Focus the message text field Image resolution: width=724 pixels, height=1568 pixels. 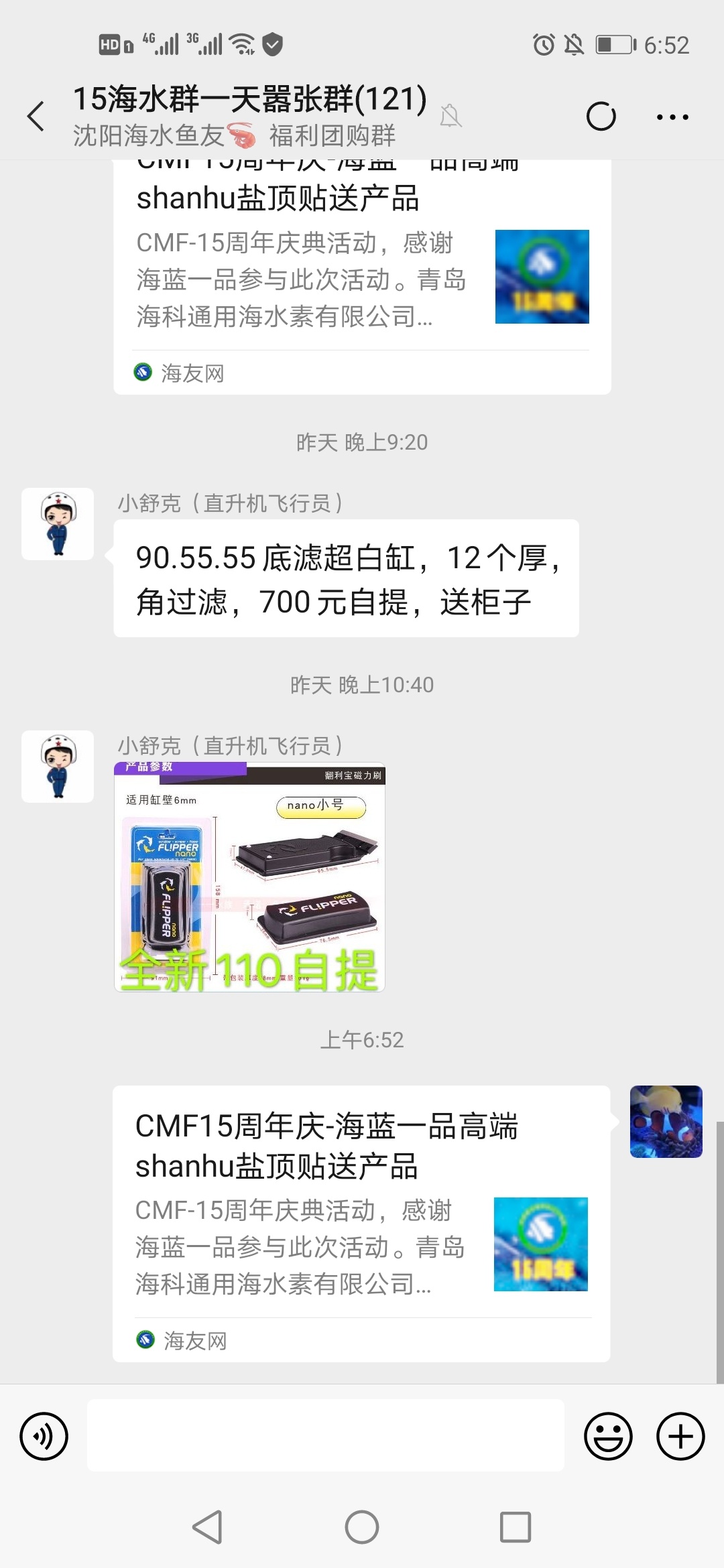[x=326, y=1435]
